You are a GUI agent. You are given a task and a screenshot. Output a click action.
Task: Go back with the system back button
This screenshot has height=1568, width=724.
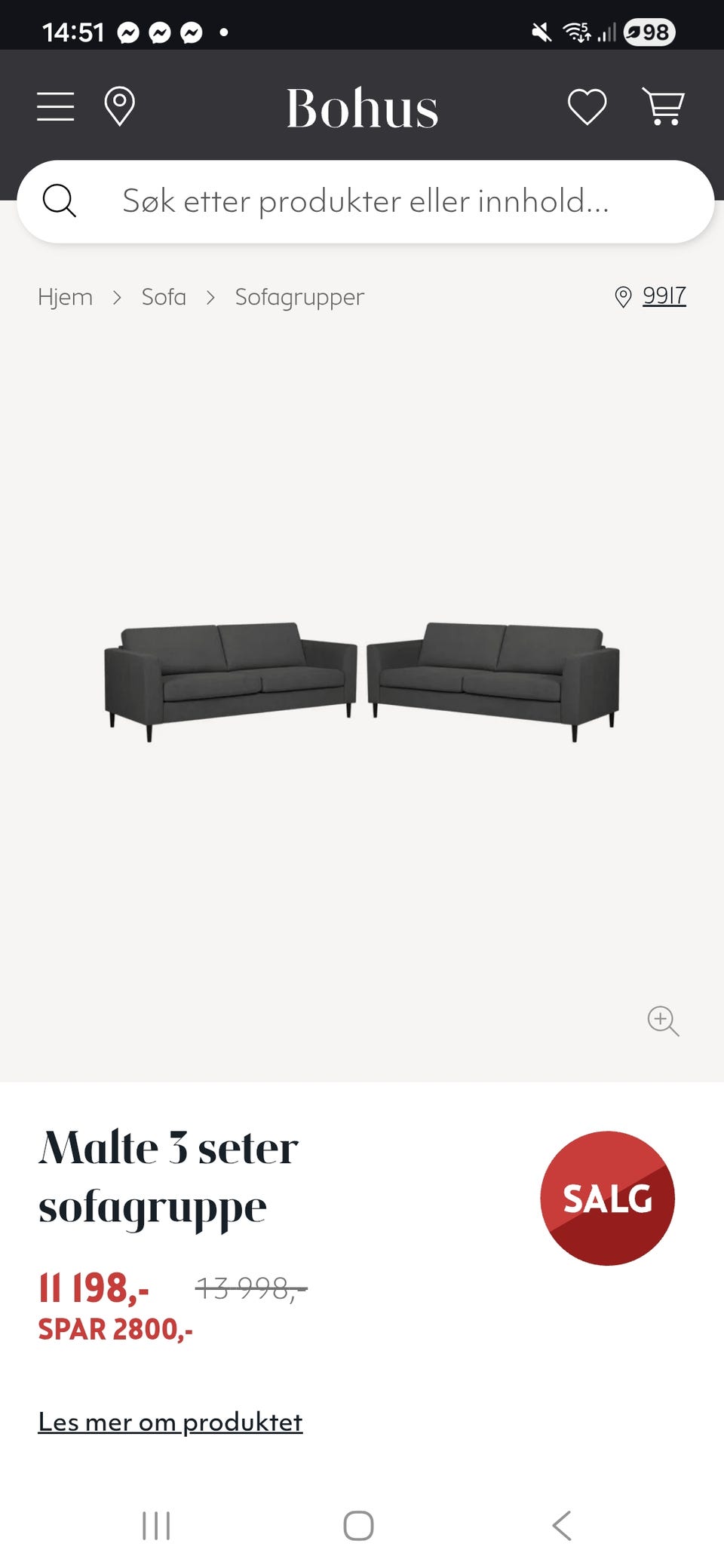[x=562, y=1525]
